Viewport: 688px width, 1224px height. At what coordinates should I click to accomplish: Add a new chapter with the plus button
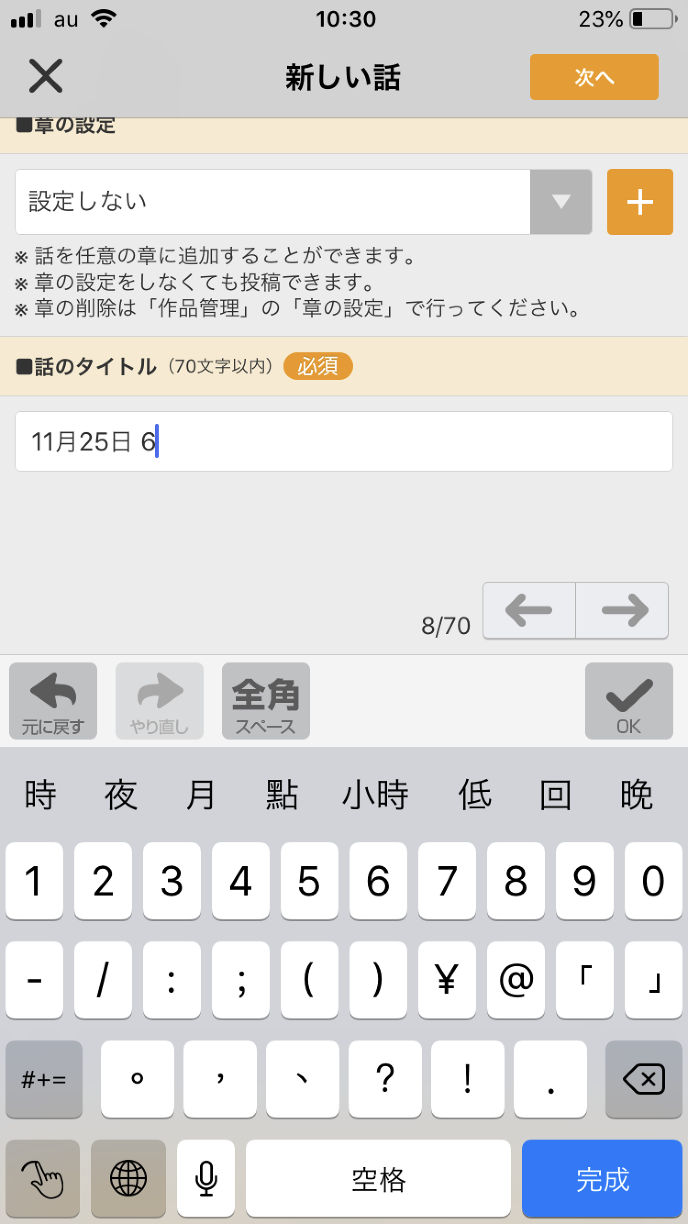click(639, 202)
